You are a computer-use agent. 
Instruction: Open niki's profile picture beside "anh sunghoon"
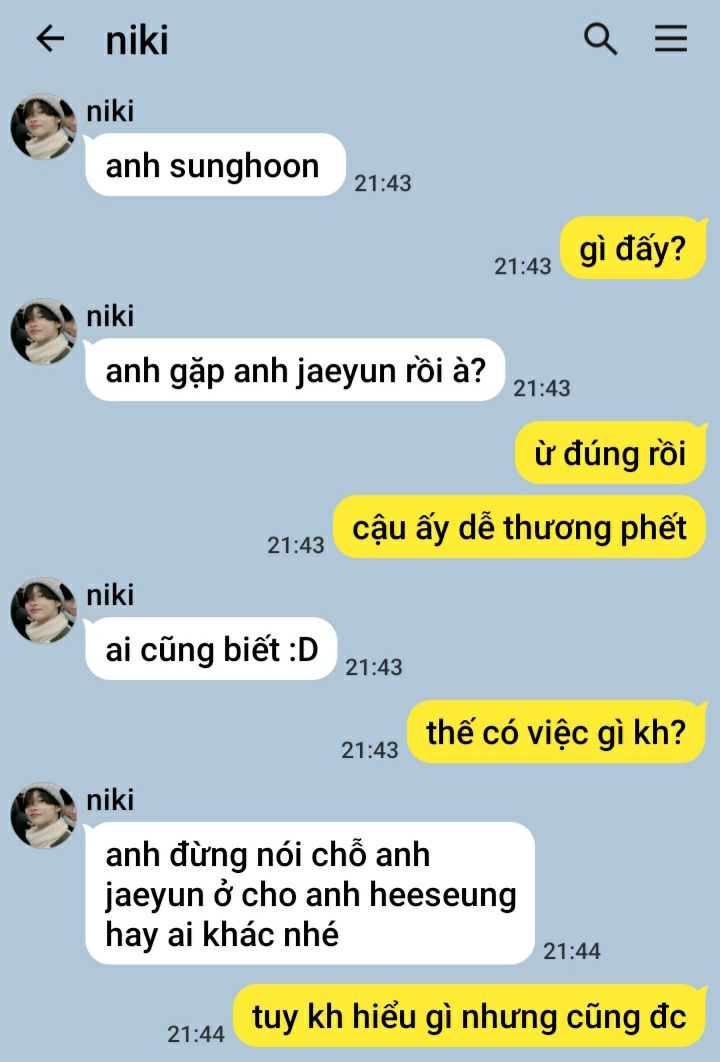click(44, 127)
